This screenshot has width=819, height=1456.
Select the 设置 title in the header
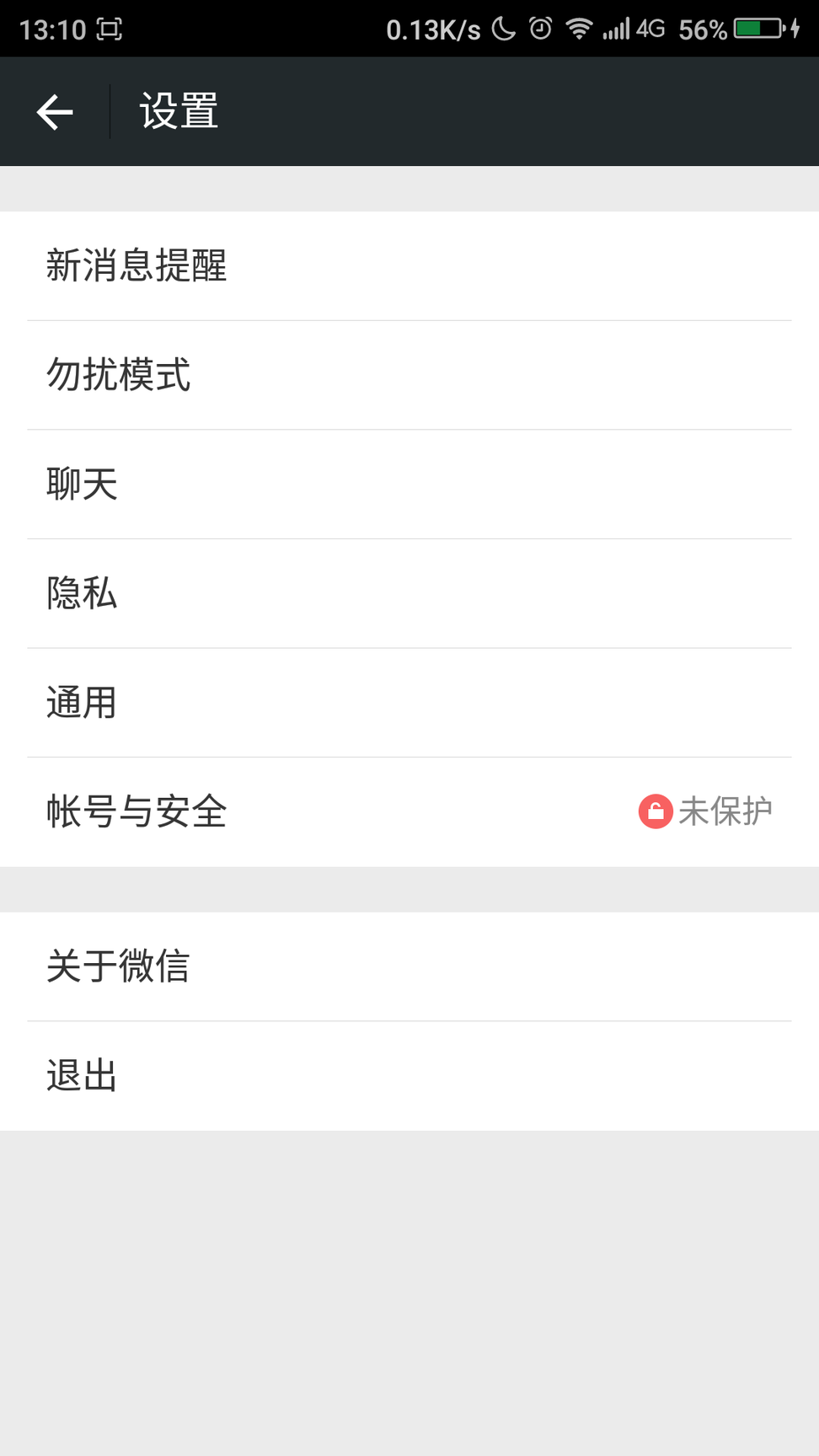[178, 110]
